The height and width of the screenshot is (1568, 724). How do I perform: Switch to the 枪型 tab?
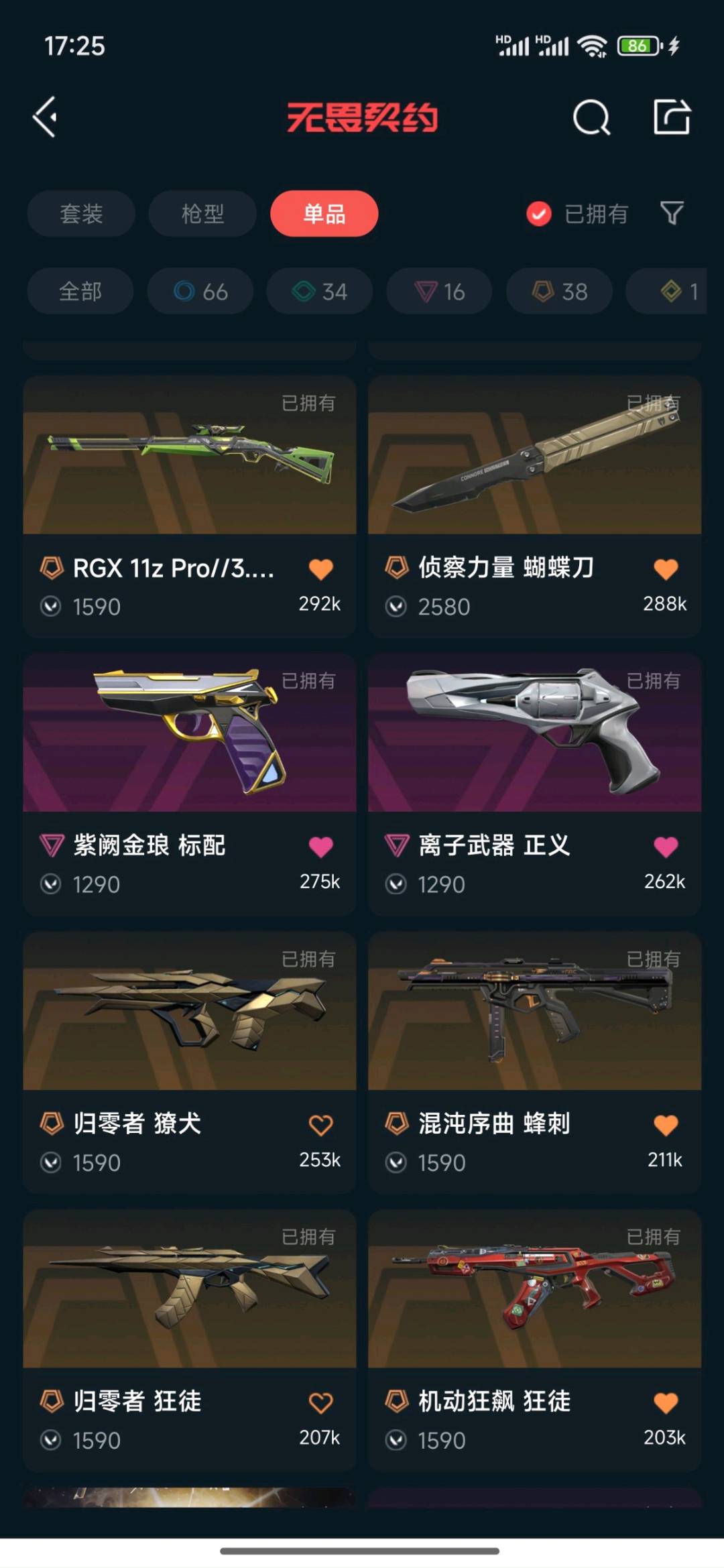202,214
